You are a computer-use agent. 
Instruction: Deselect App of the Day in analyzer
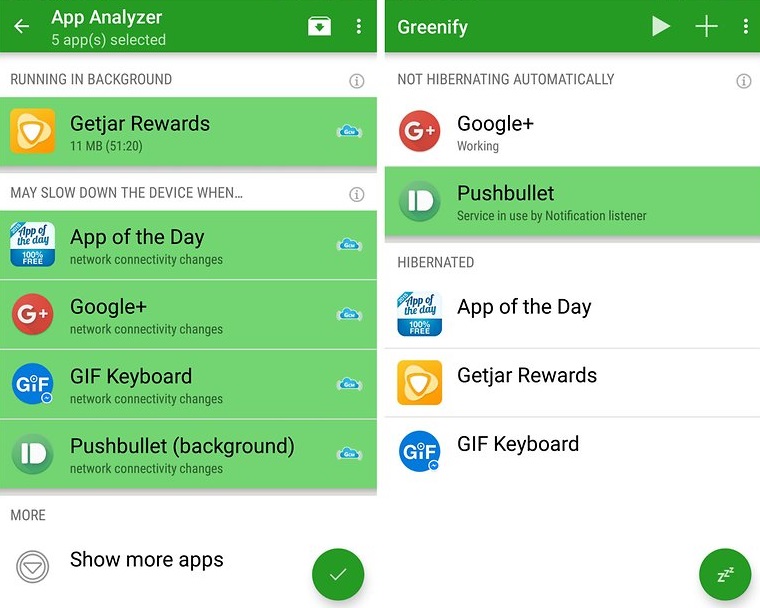click(188, 245)
